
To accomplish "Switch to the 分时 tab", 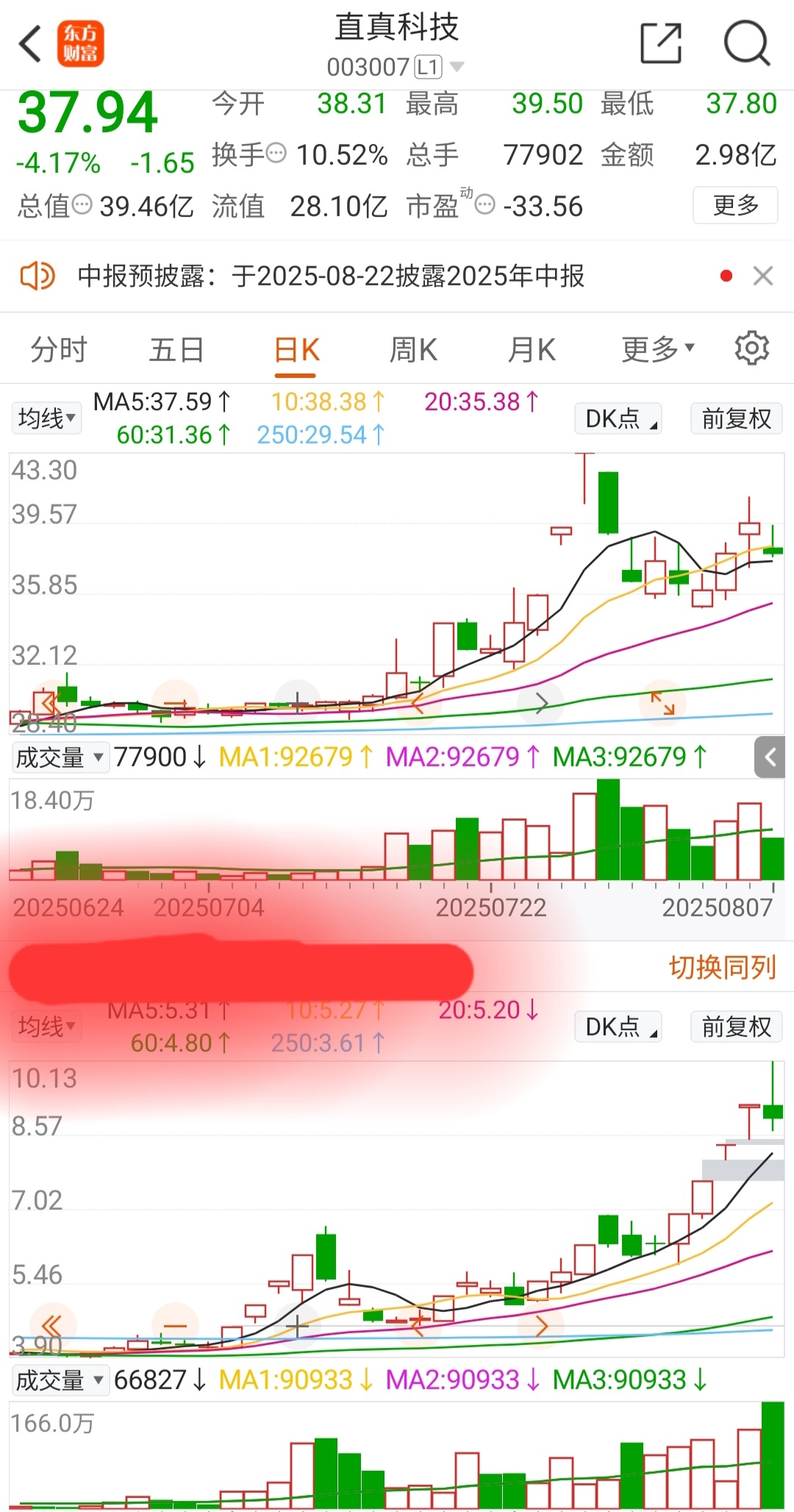I will pos(59,349).
